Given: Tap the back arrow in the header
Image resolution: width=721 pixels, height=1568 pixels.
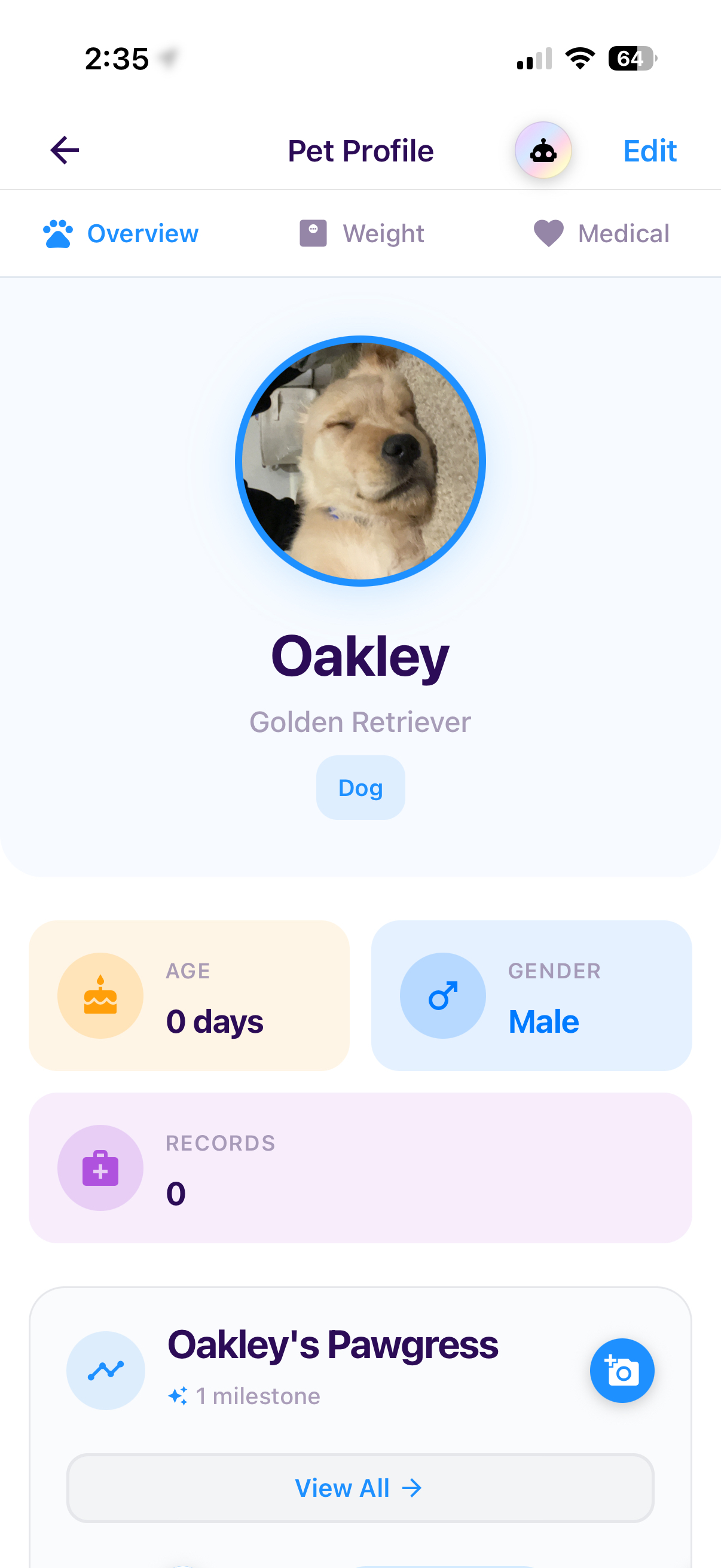Looking at the screenshot, I should click(x=64, y=149).
